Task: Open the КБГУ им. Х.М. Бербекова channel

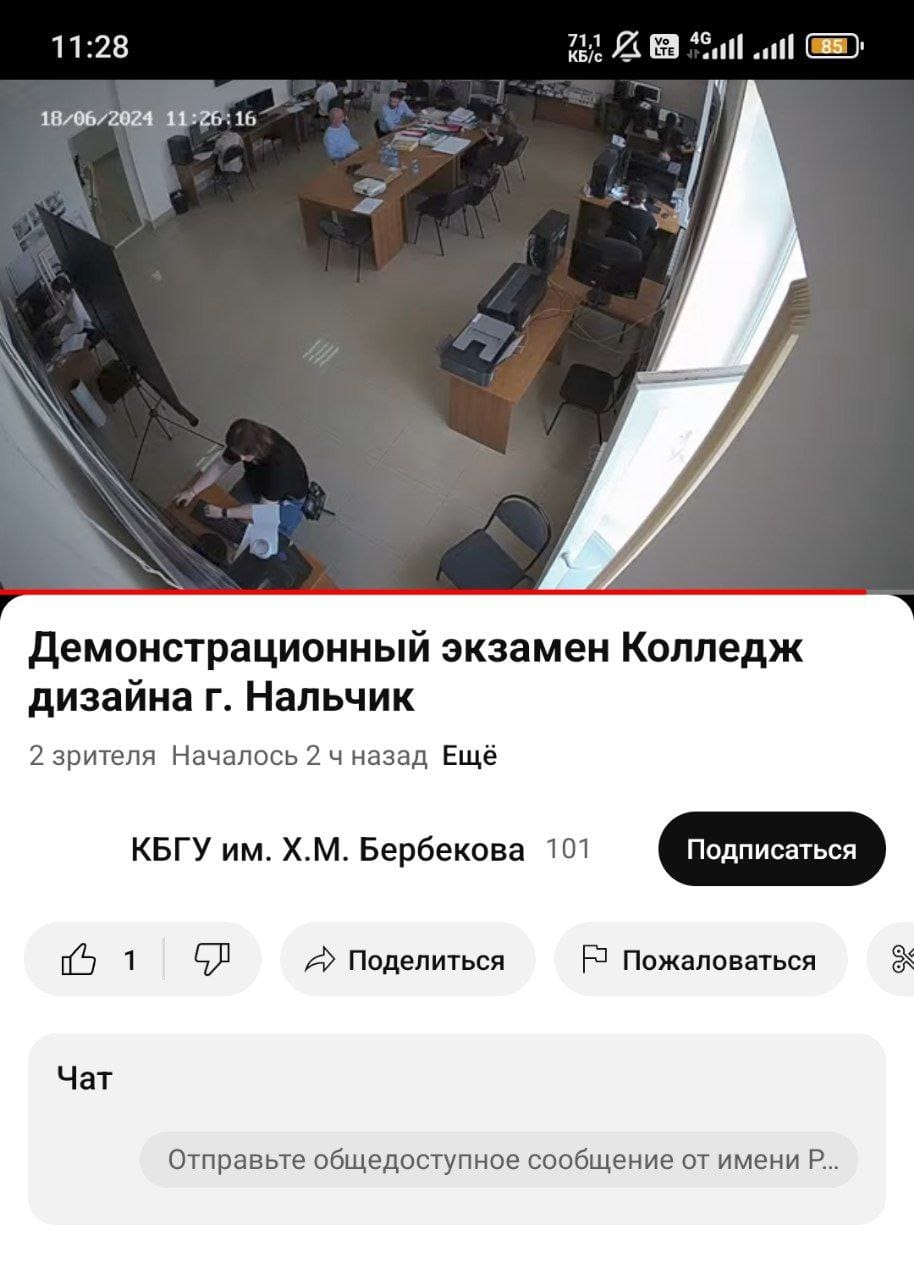Action: (327, 850)
